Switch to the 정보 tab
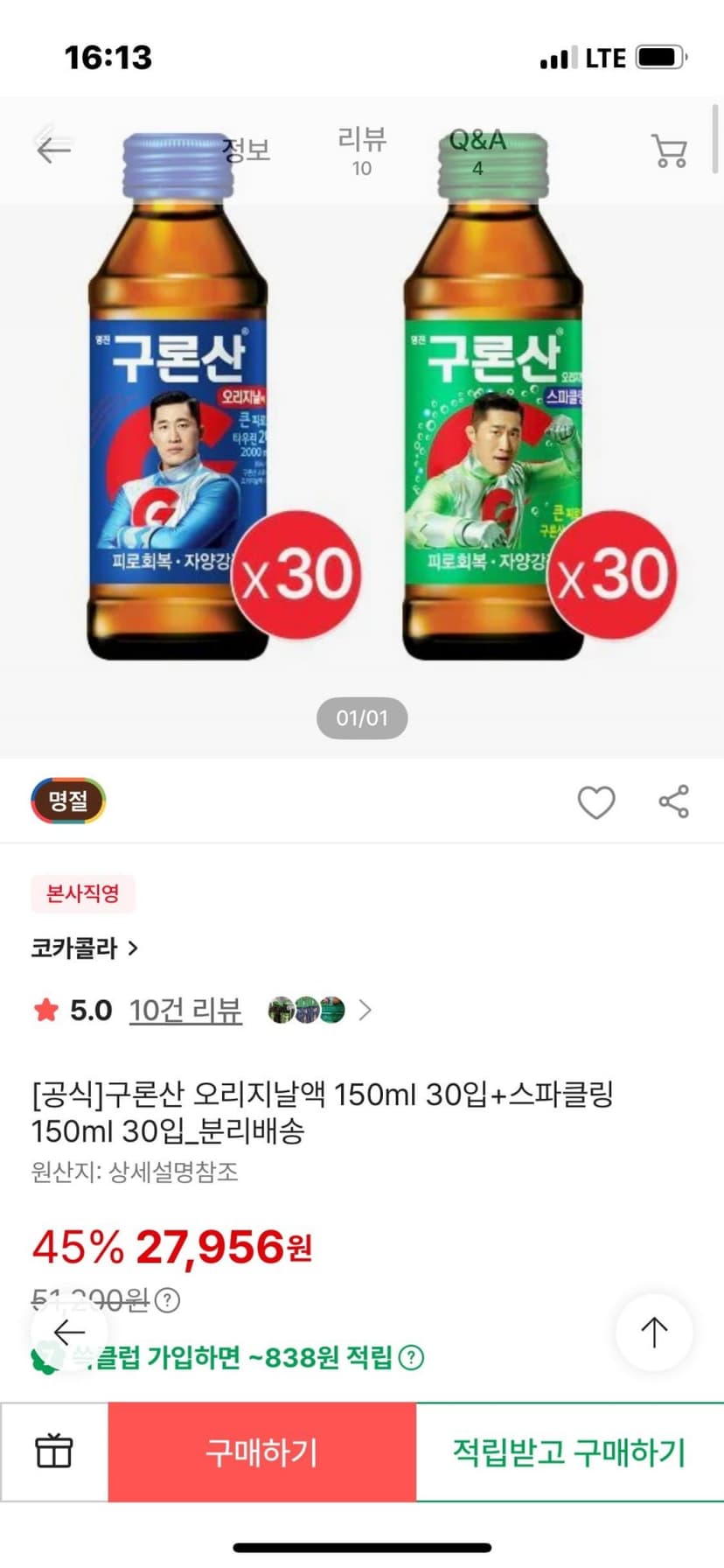Viewport: 724px width, 1568px height. pos(247,150)
